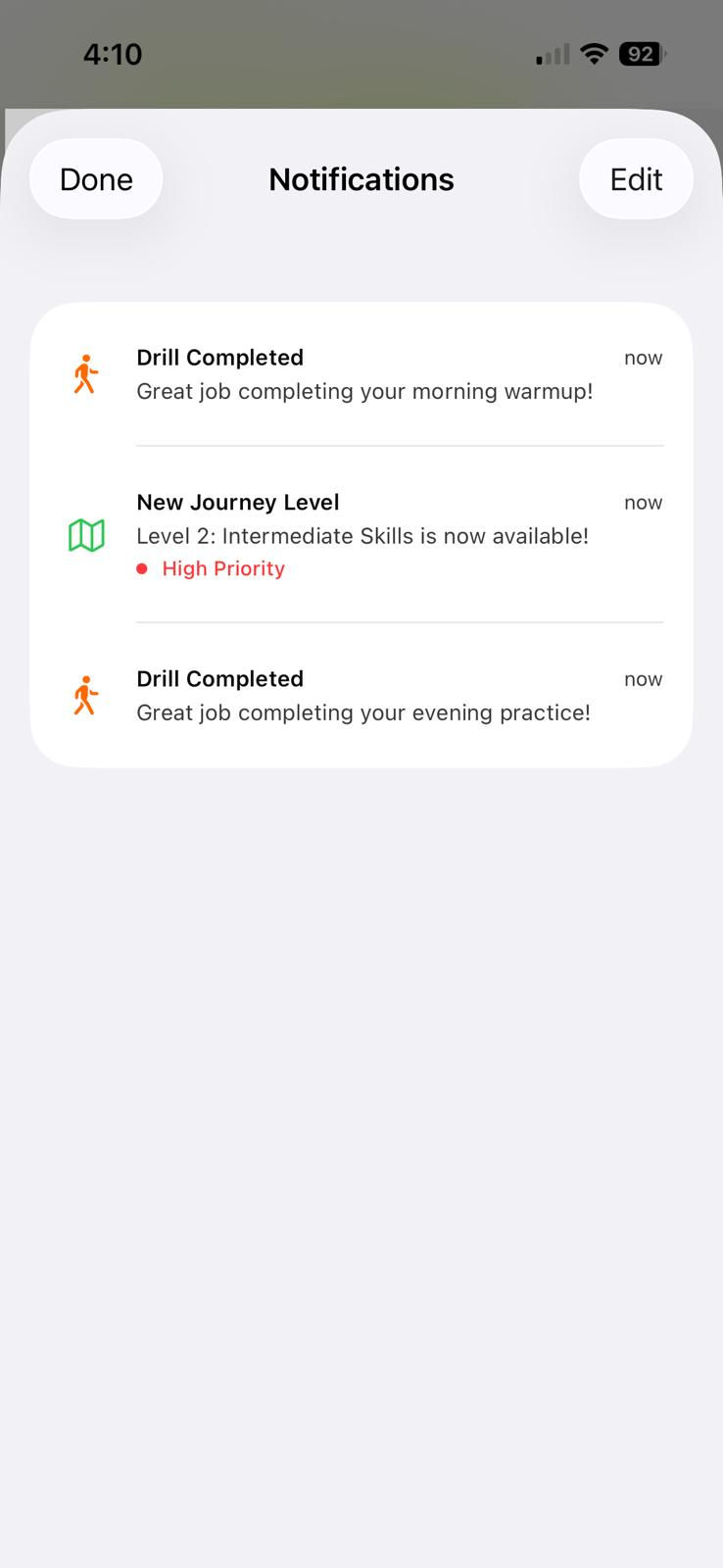Viewport: 723px width, 1568px height.
Task: Open the morning warmup Drill Completed notification
Action: point(362,374)
